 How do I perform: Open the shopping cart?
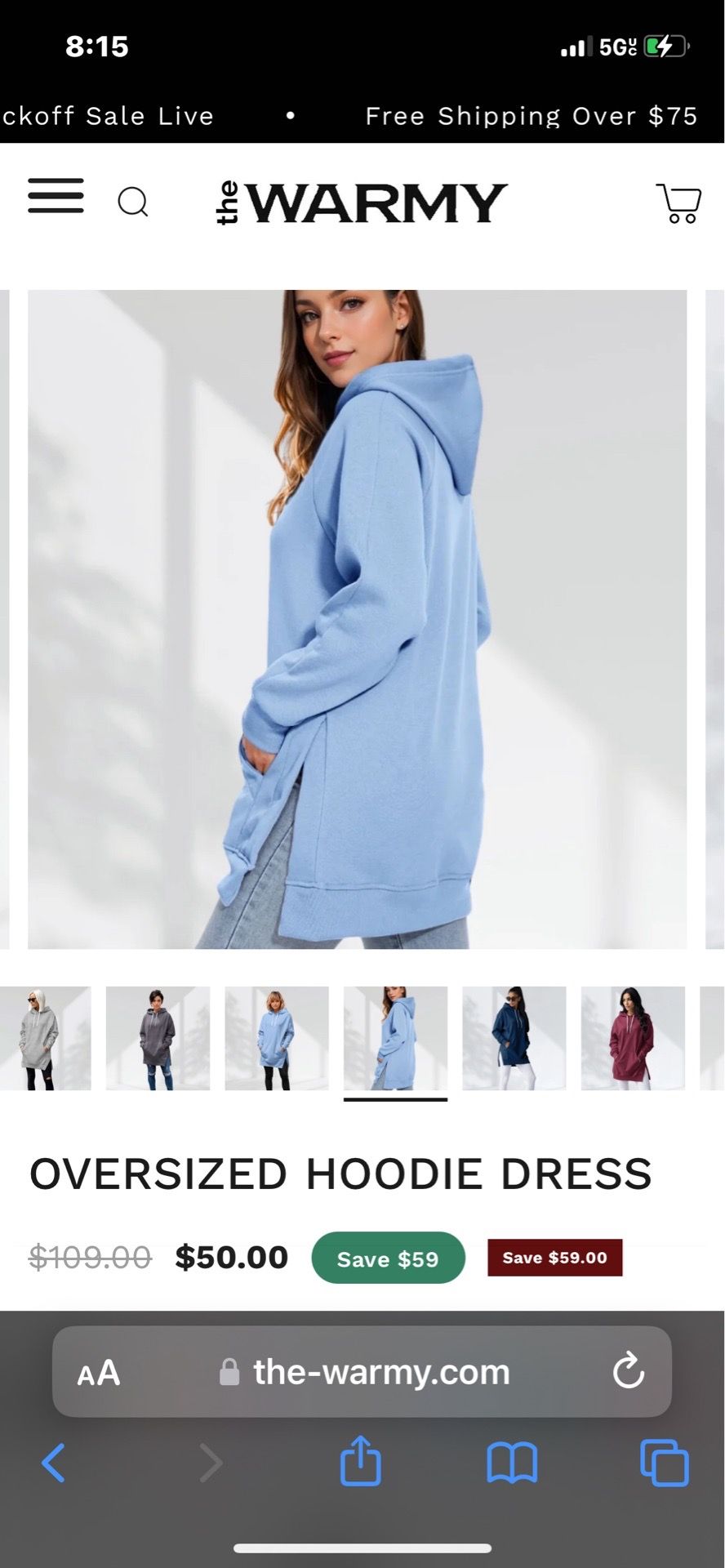[678, 203]
